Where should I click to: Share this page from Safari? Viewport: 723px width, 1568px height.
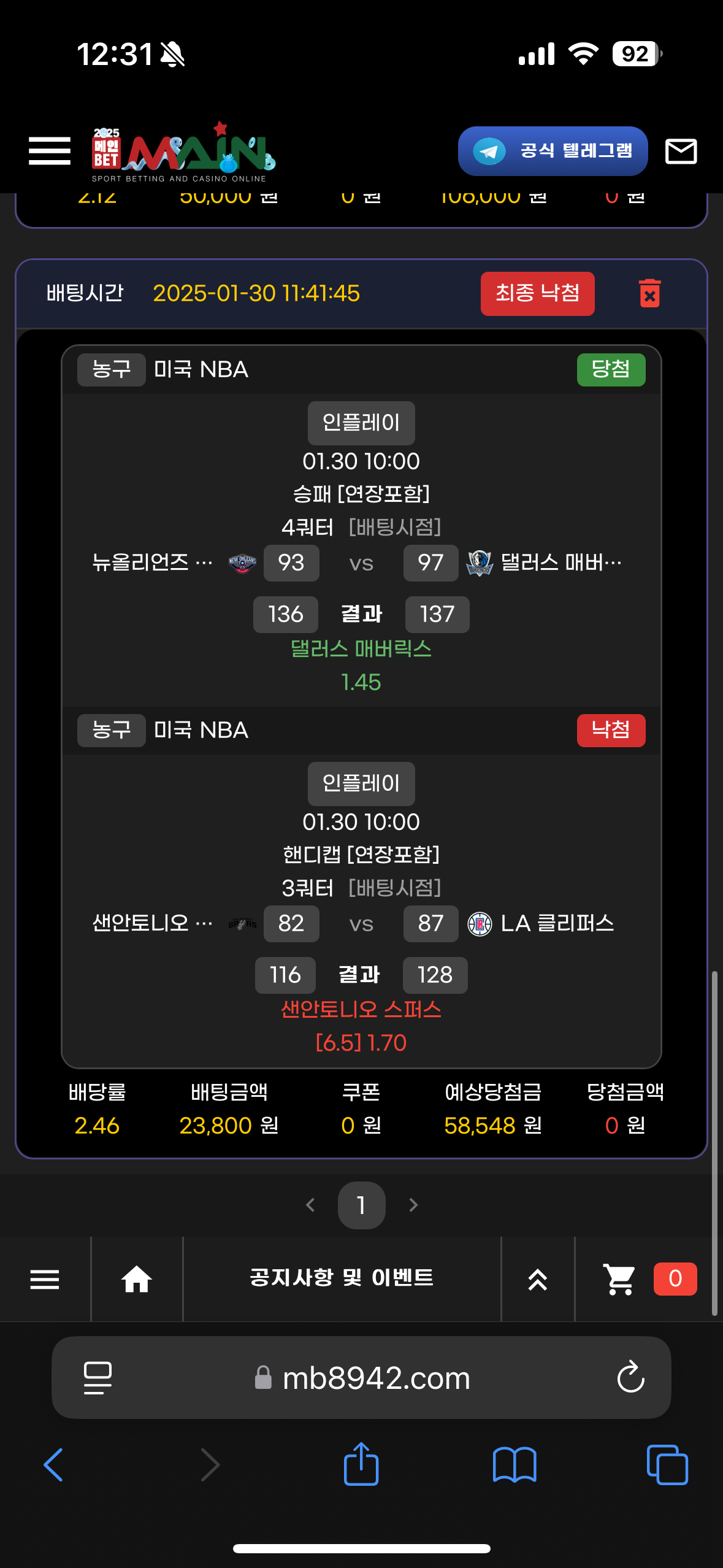point(361,1464)
